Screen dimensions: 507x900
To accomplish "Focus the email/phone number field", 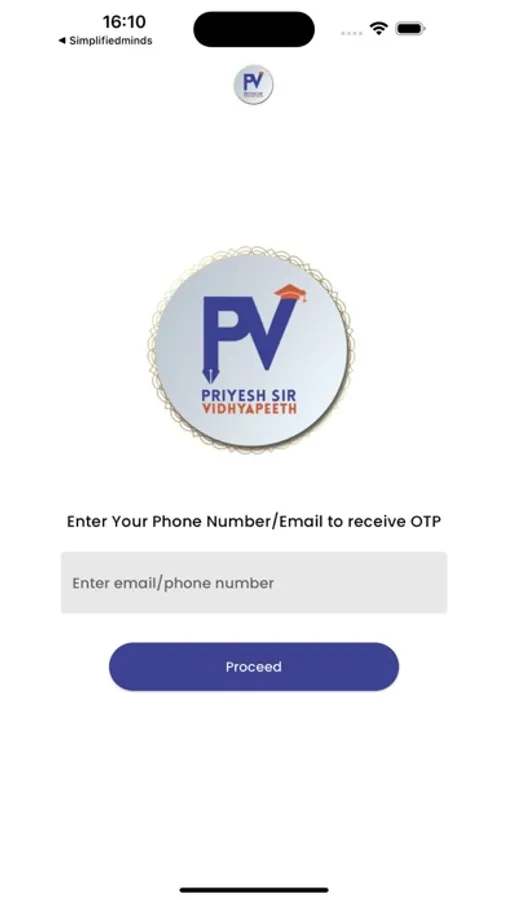I will (254, 583).
